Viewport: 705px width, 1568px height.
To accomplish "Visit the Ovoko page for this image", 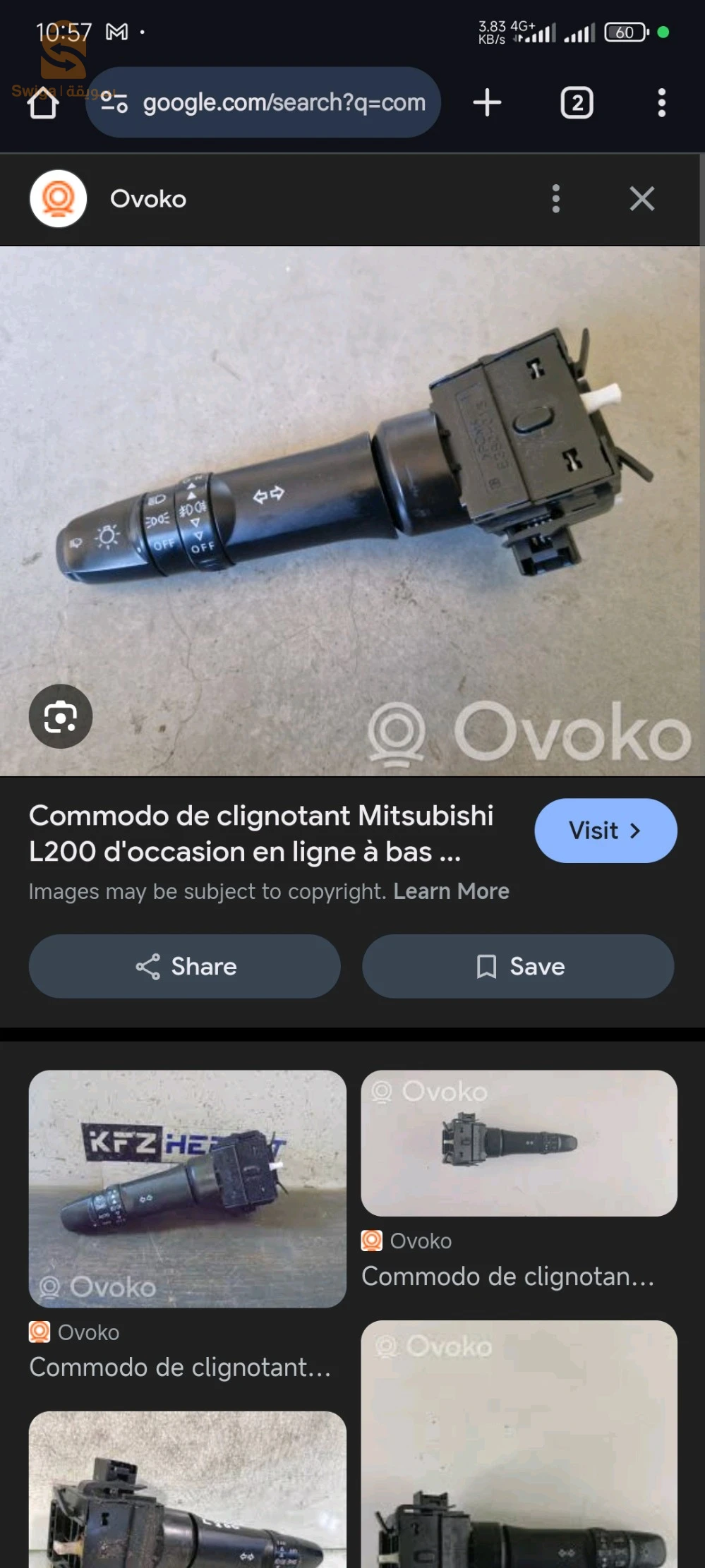I will (605, 831).
